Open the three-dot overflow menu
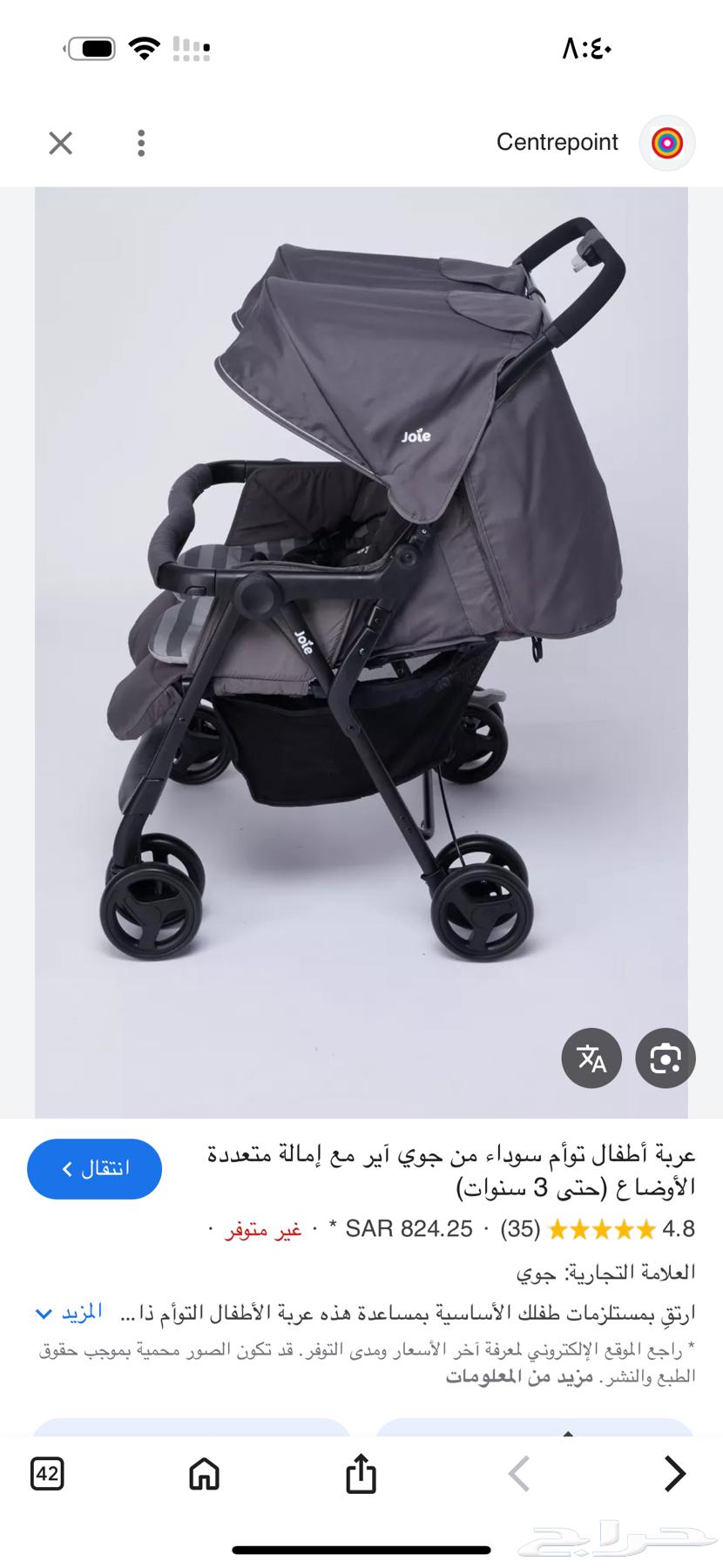 tap(141, 143)
